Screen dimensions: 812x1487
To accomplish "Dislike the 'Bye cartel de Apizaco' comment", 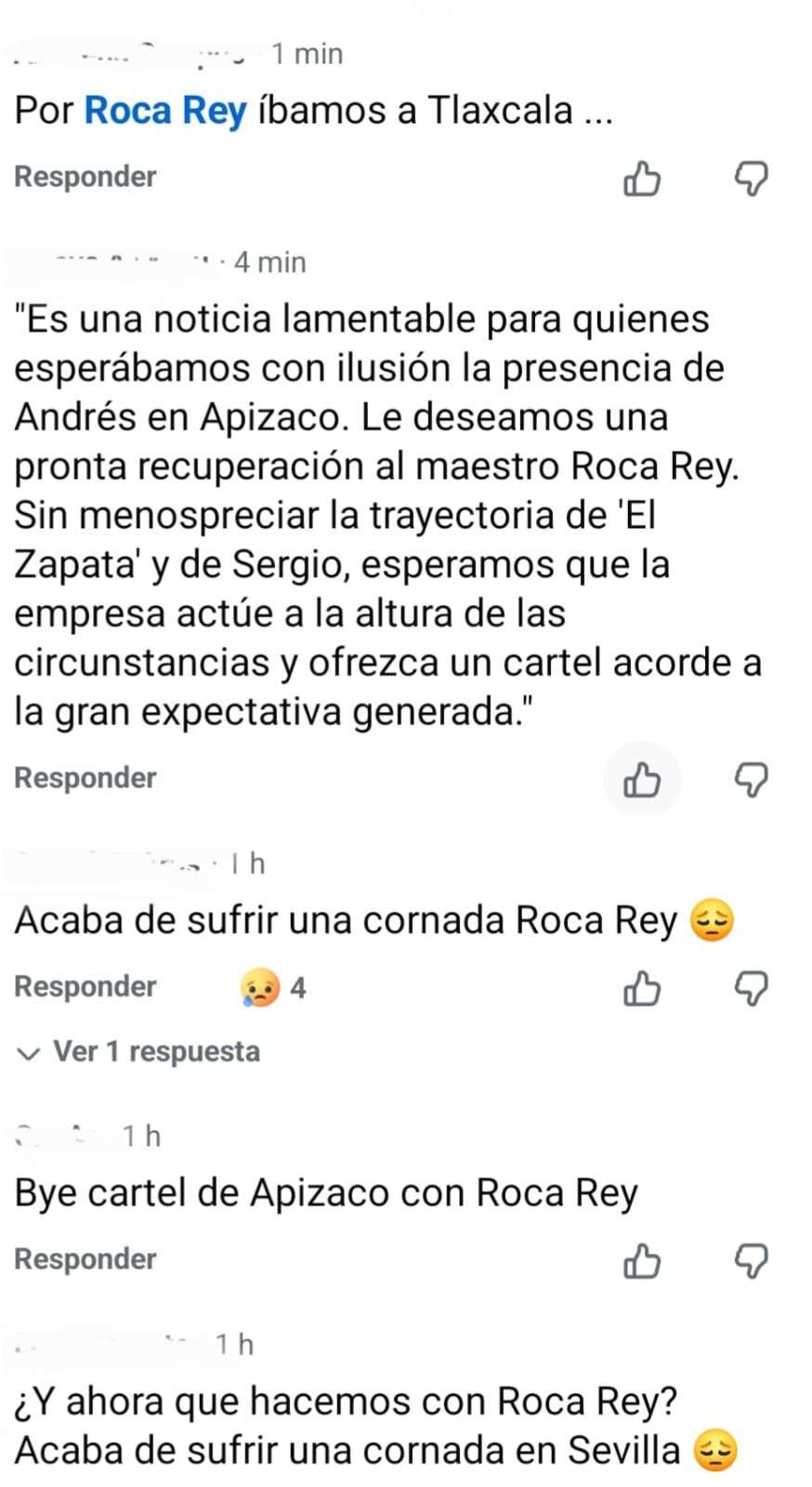I will pos(751,1261).
